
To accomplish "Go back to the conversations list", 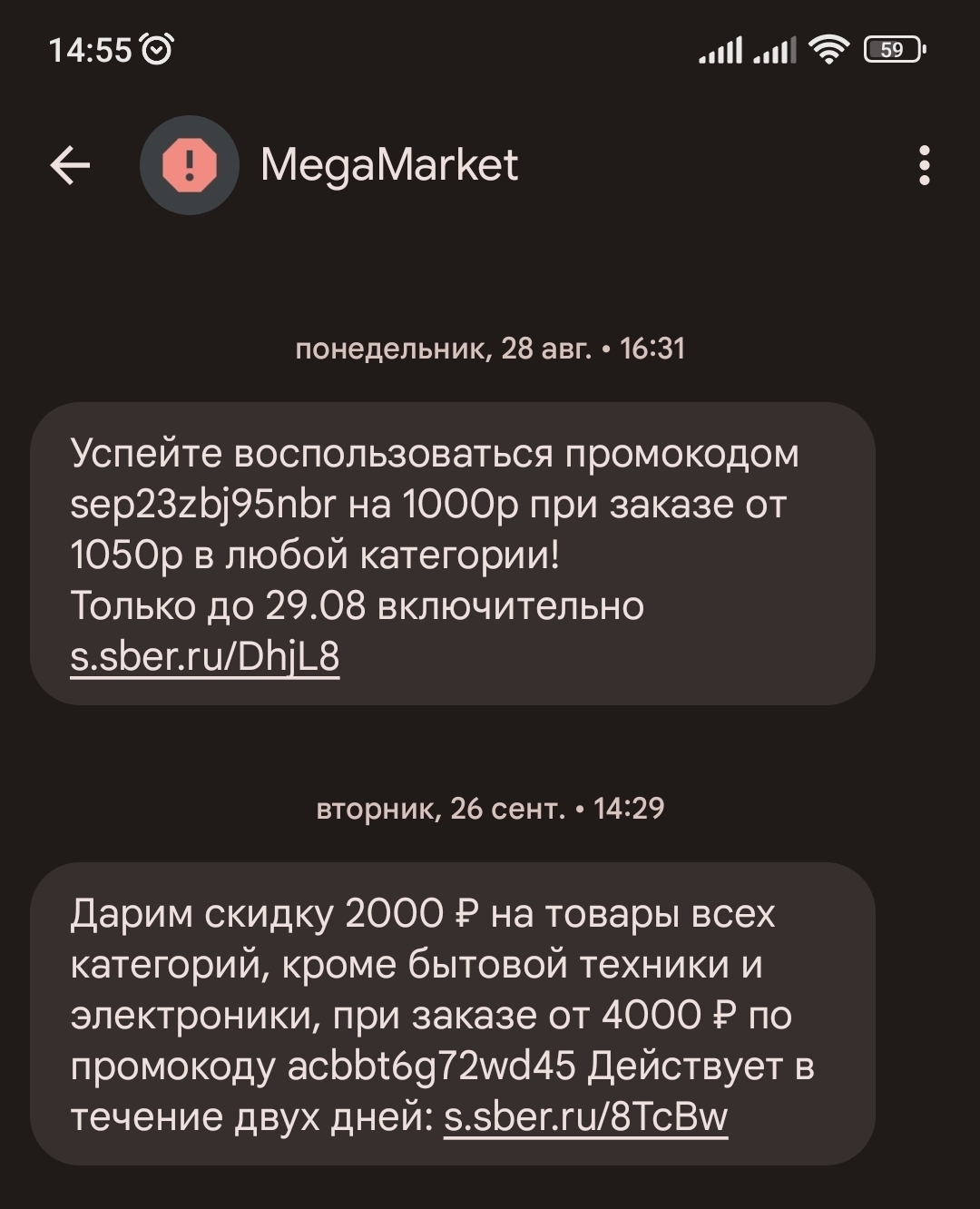I will pyautogui.click(x=70, y=165).
